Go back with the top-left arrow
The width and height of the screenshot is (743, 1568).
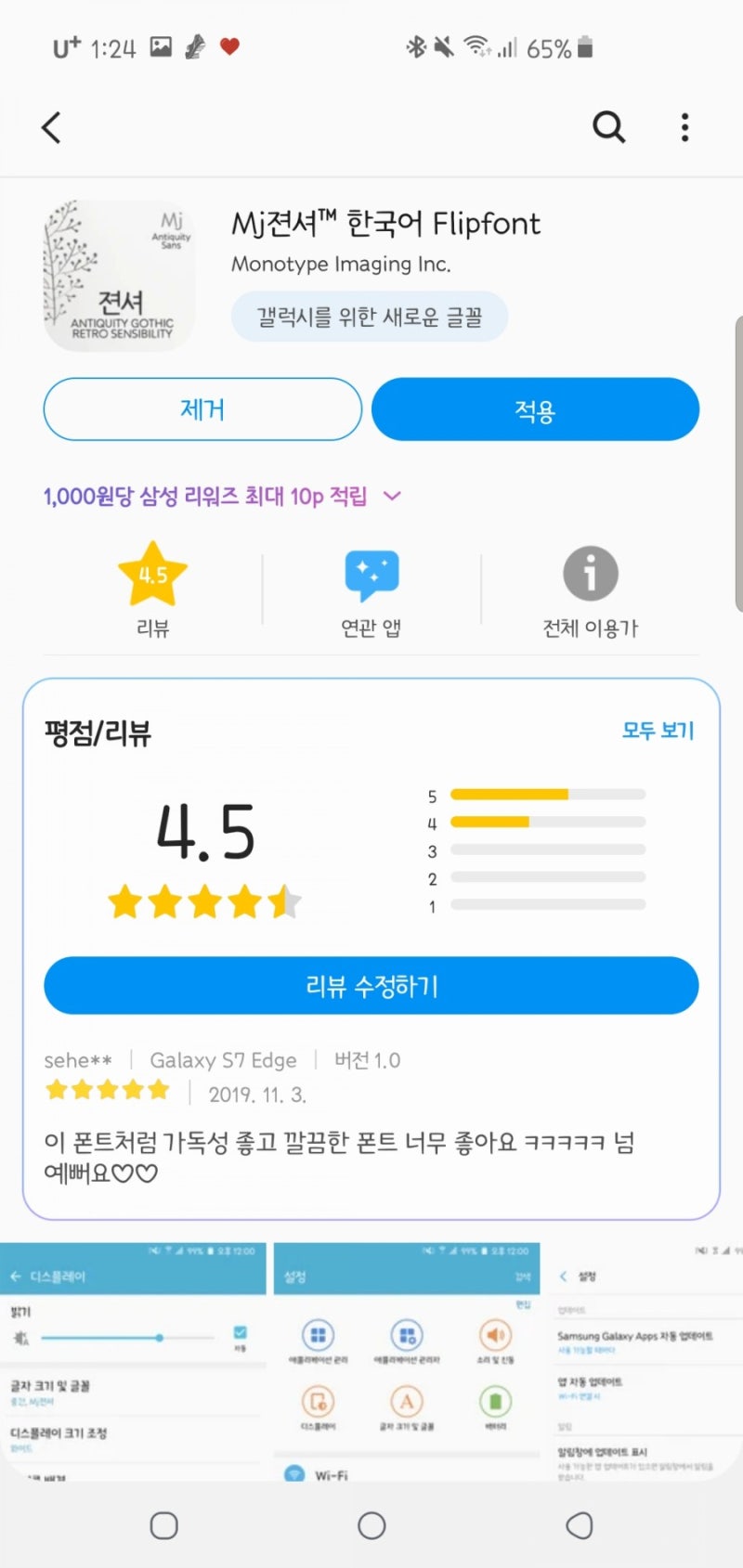[52, 127]
